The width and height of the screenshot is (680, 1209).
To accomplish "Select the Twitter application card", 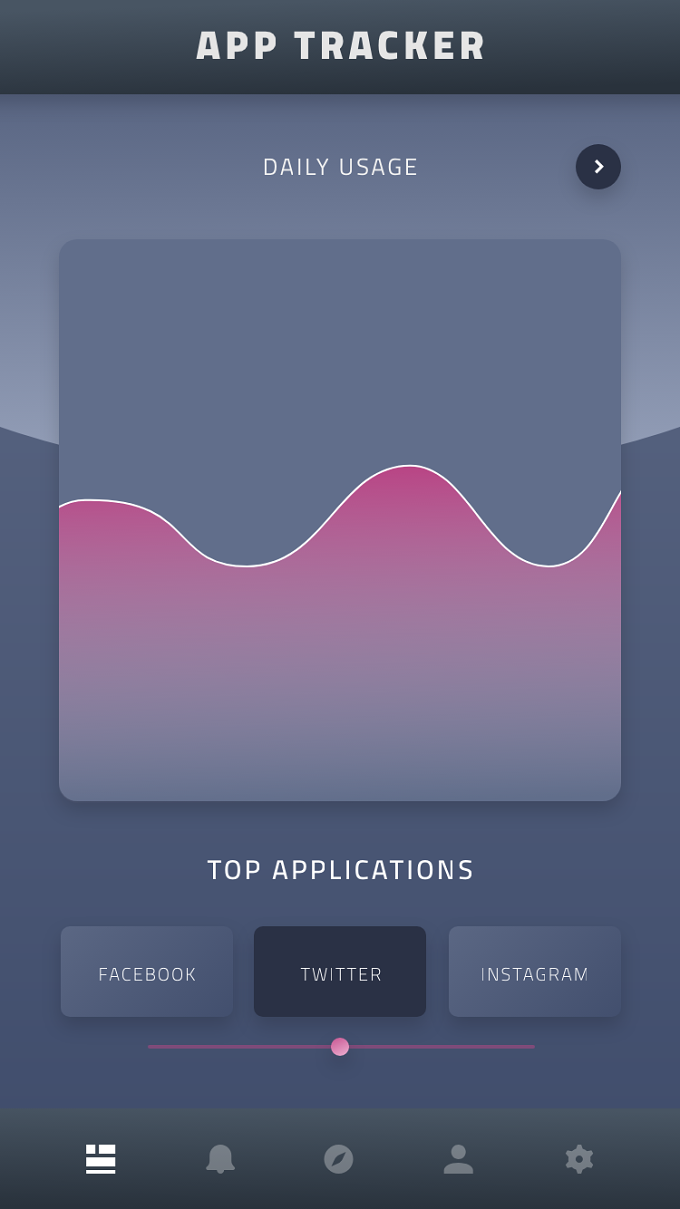I will (340, 971).
